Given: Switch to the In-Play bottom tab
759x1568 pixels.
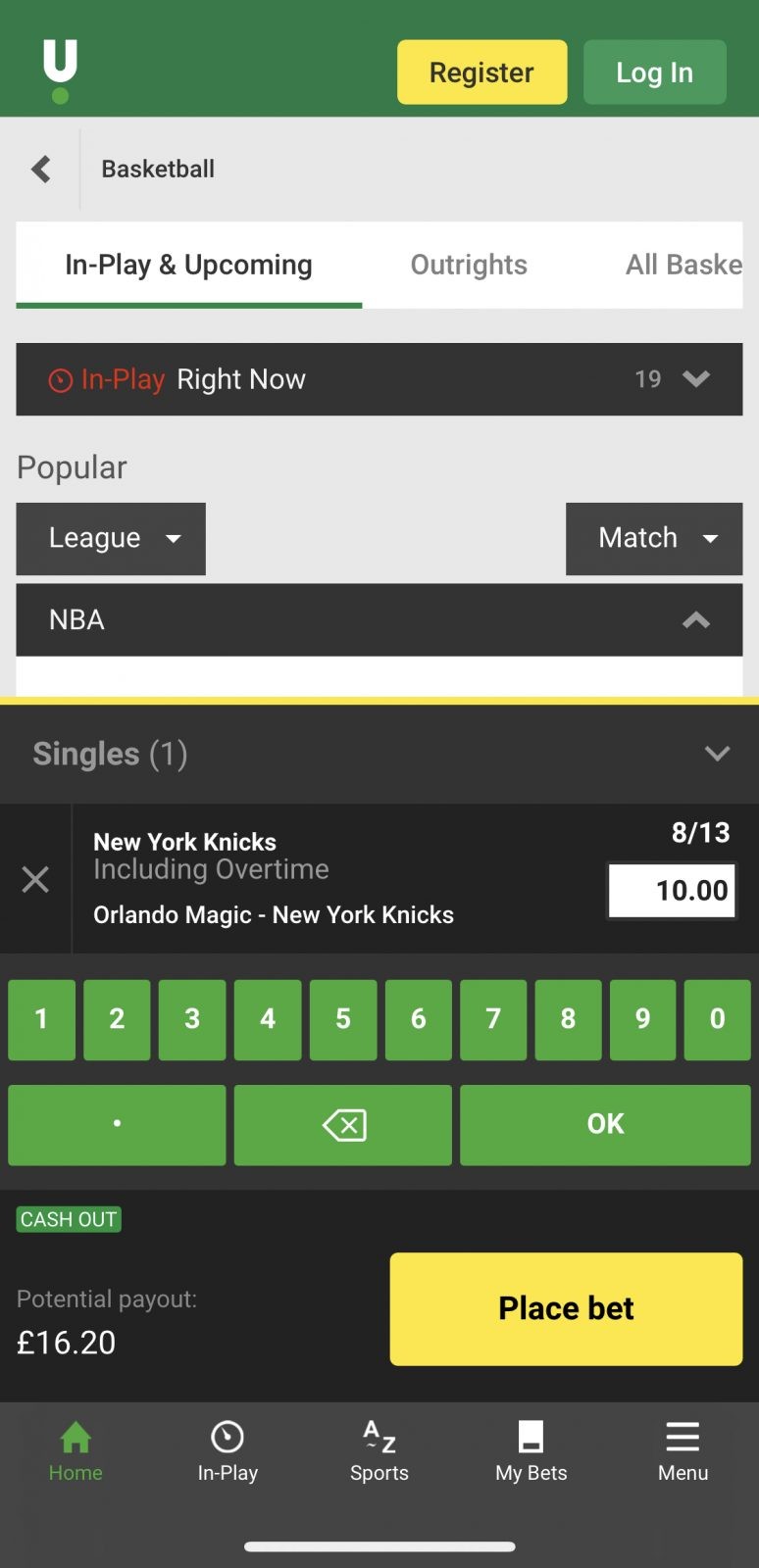Looking at the screenshot, I should point(228,1452).
